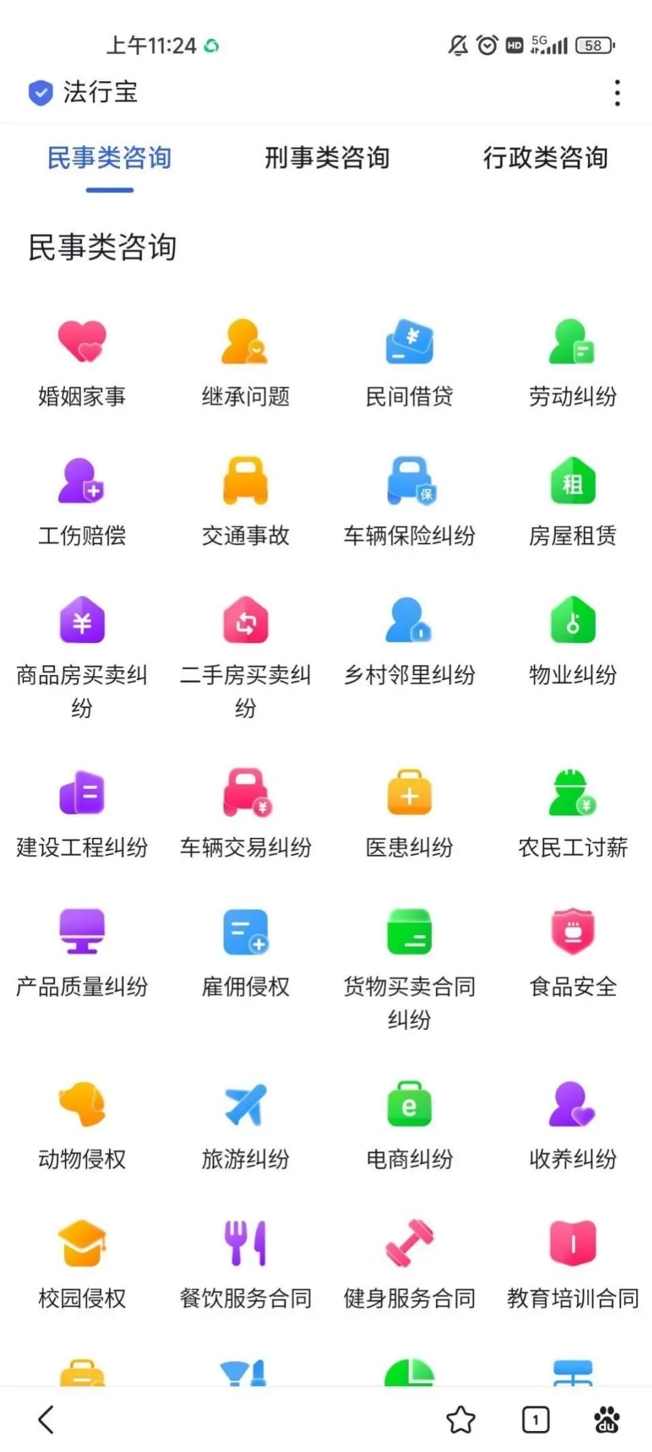This screenshot has height=1452, width=652.
Task: Open the three-dot overflow menu
Action: point(617,93)
